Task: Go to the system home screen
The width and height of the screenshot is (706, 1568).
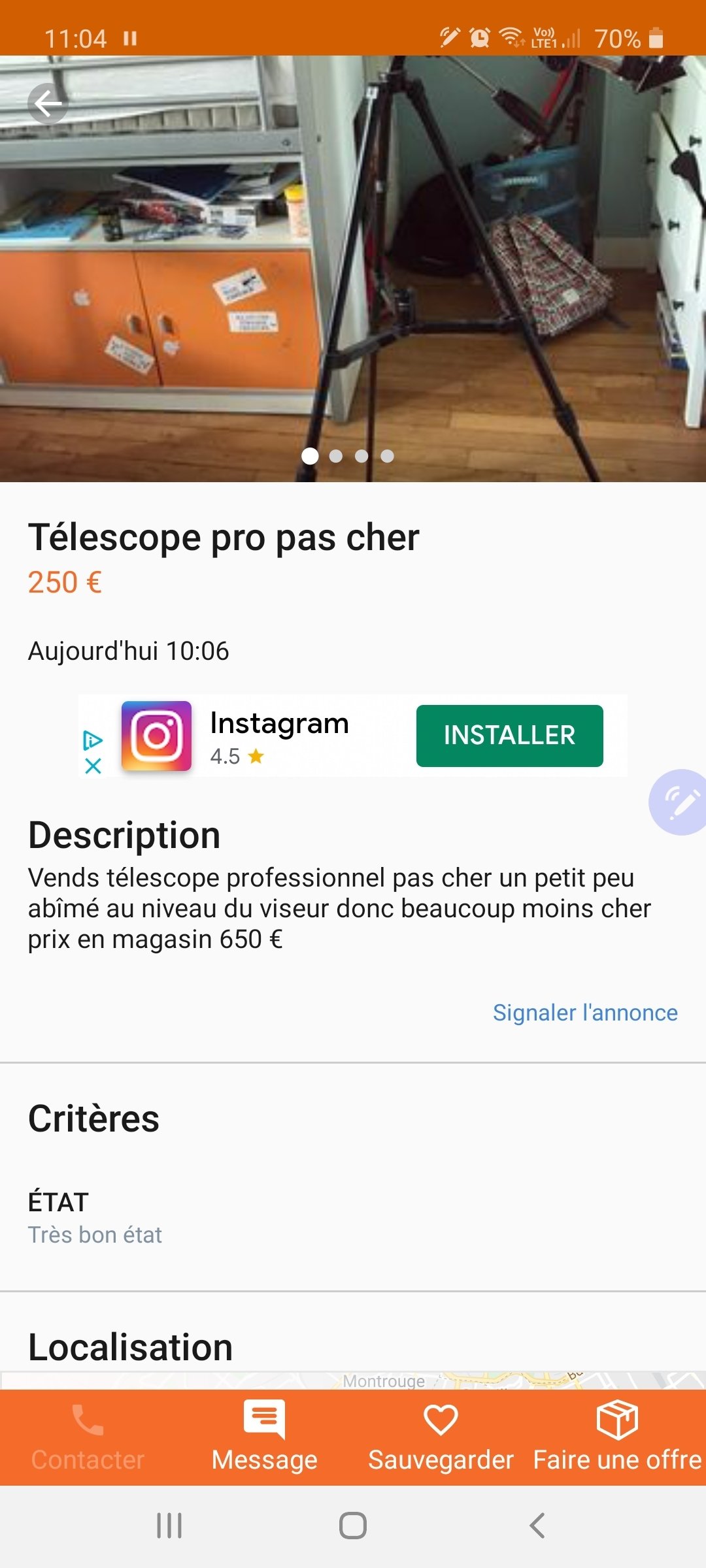Action: click(353, 1526)
